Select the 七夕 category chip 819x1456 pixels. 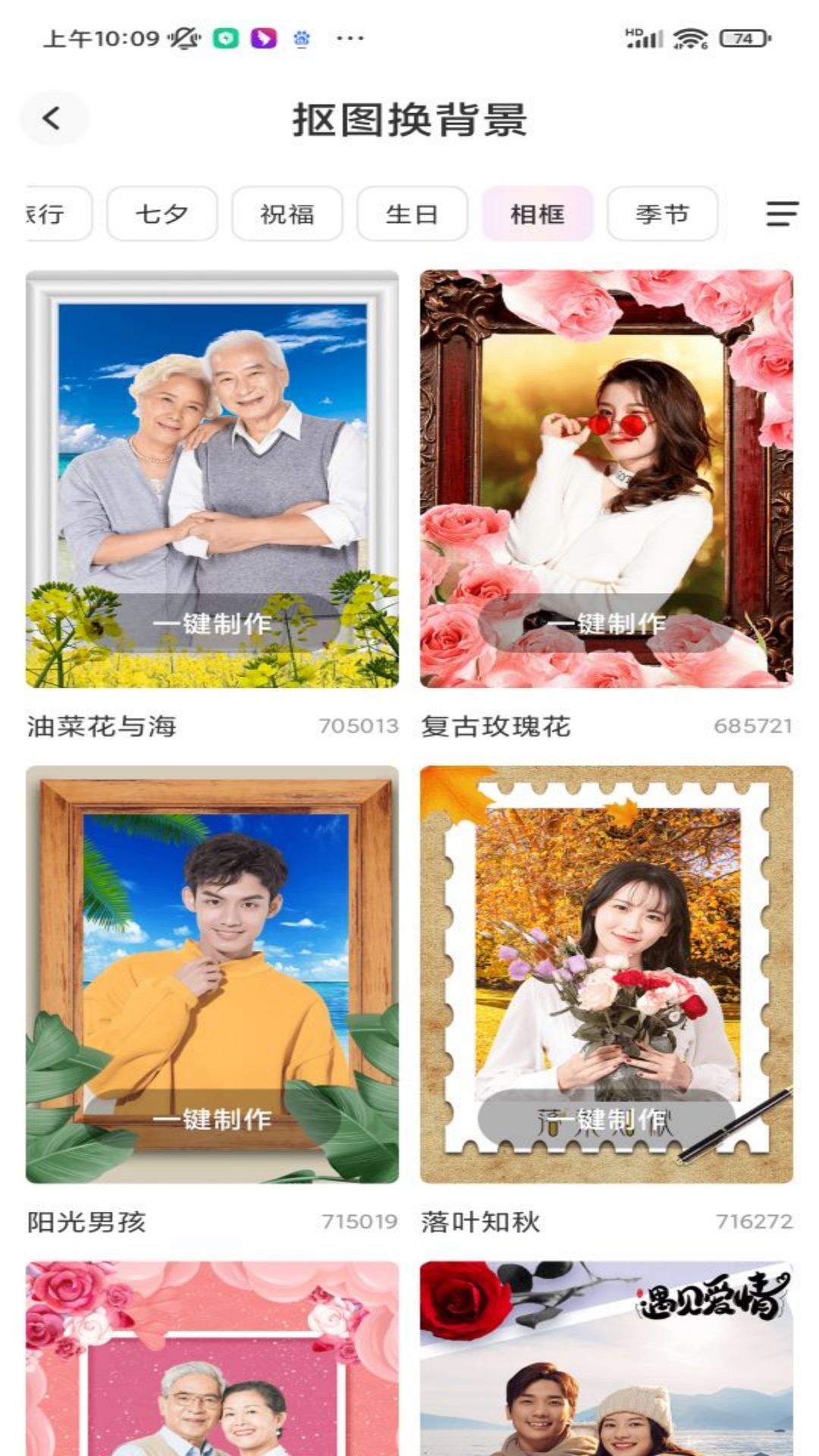(x=162, y=214)
